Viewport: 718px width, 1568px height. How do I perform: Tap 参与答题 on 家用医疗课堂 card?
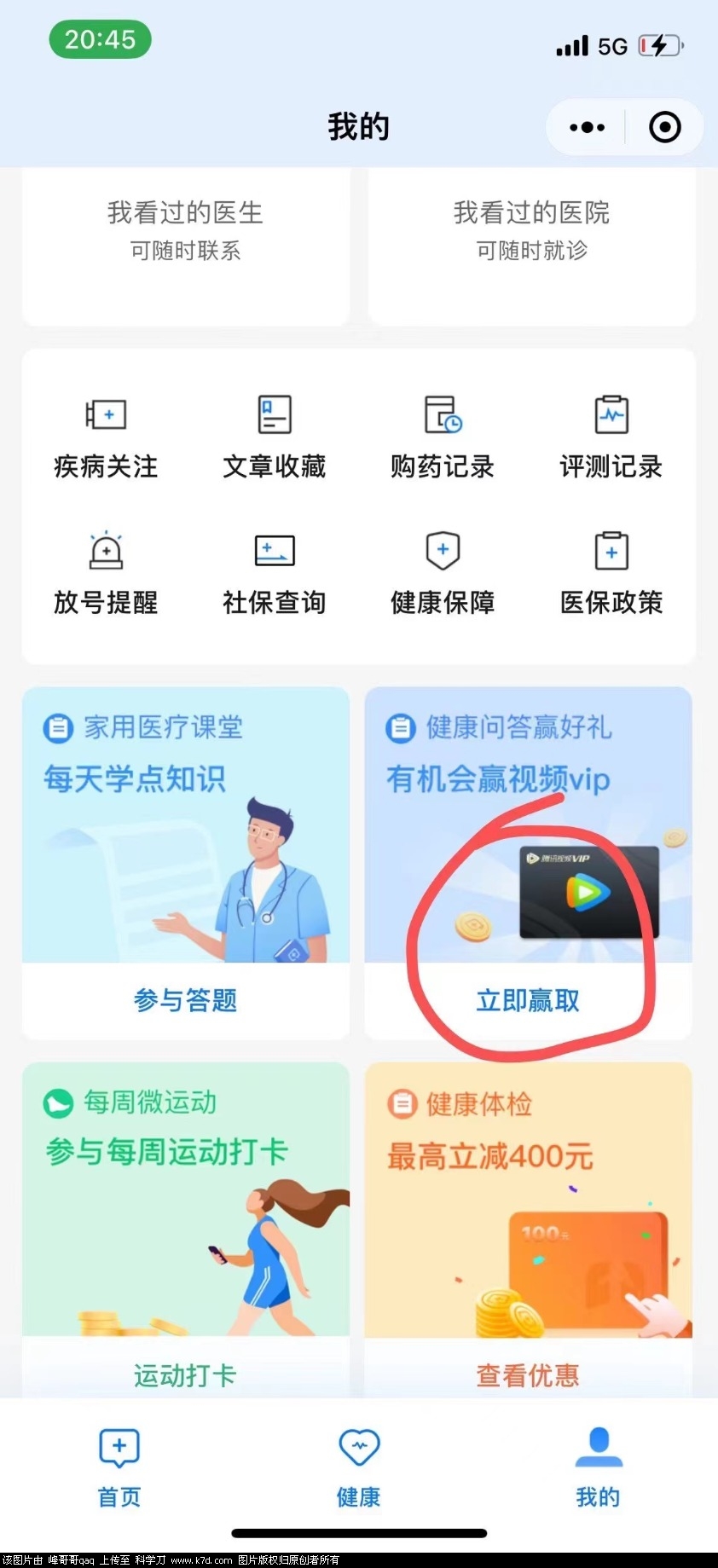[185, 1000]
